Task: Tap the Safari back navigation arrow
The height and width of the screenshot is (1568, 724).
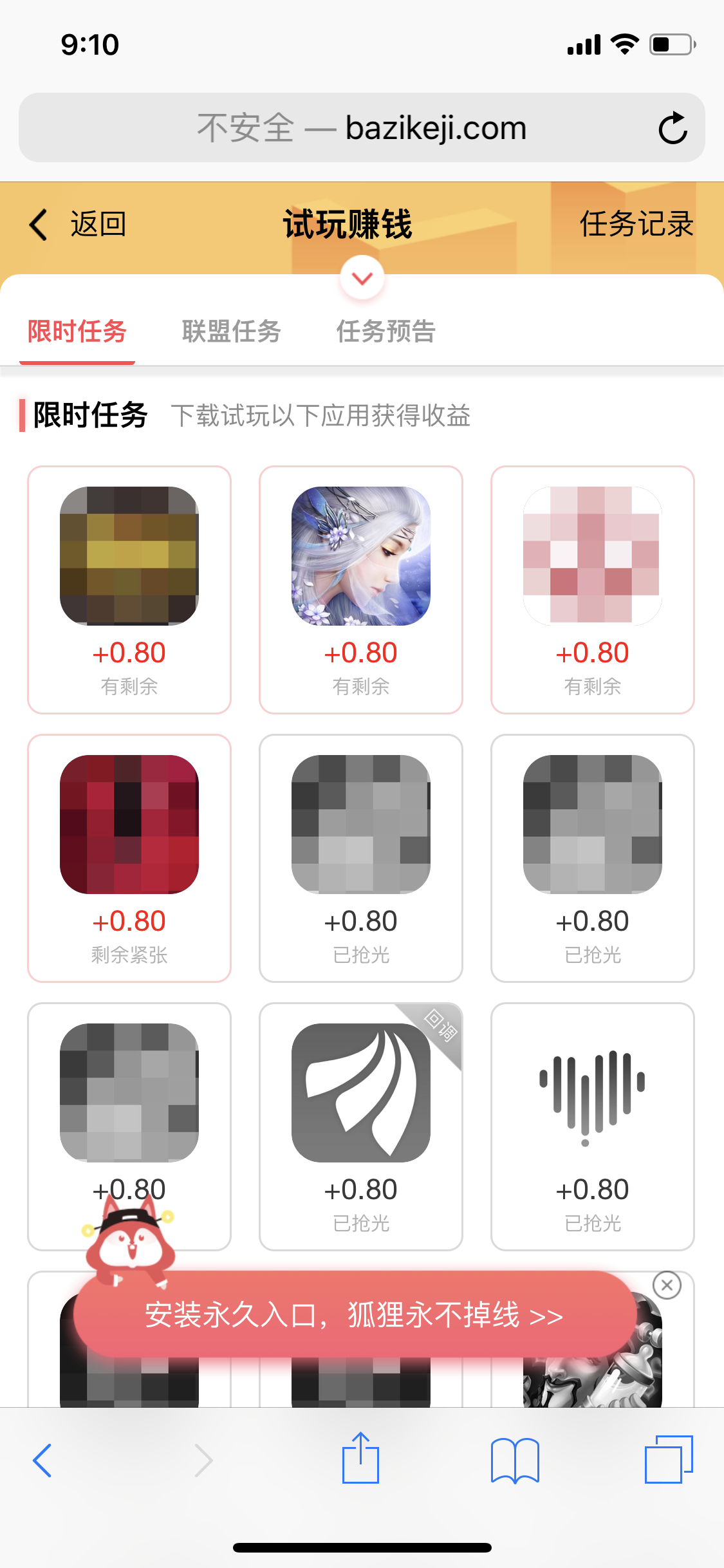Action: tap(42, 1461)
